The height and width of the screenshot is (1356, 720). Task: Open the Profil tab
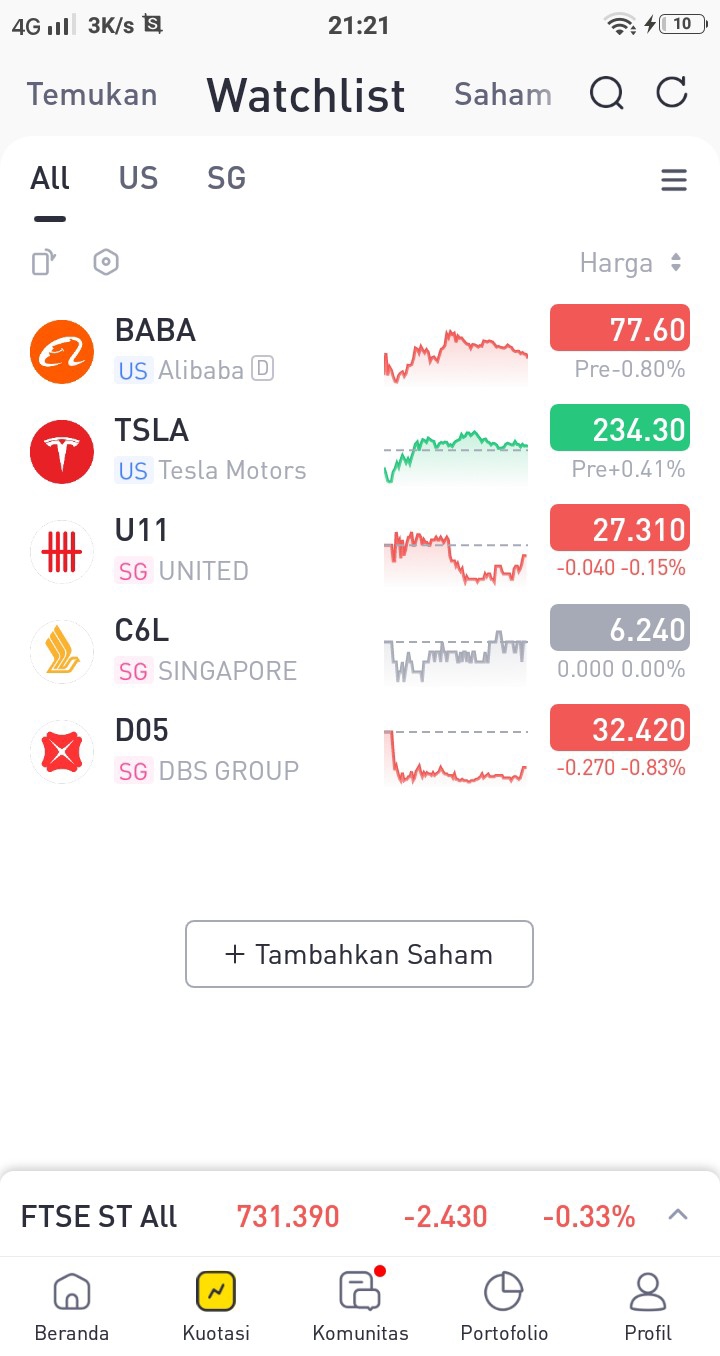[648, 1307]
